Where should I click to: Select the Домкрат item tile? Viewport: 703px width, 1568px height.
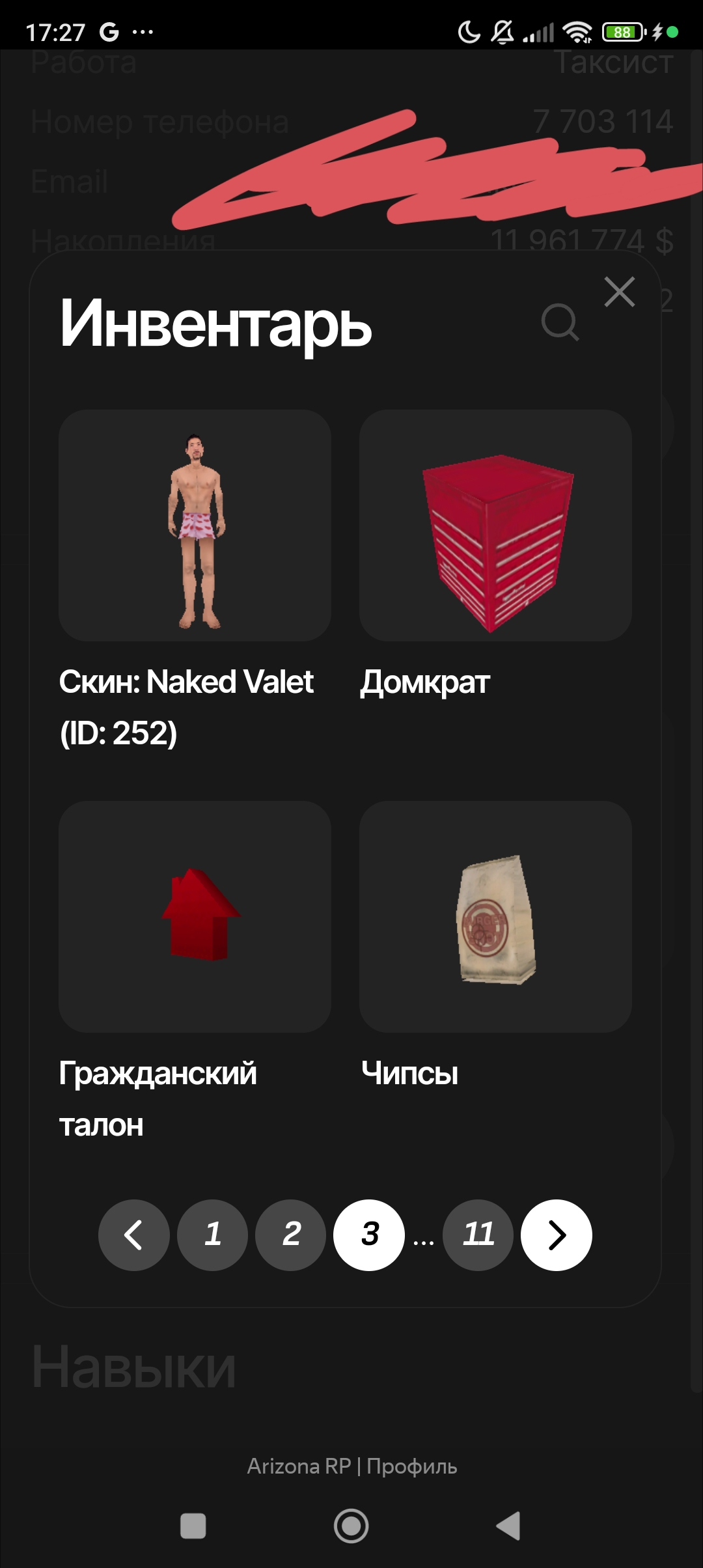495,525
